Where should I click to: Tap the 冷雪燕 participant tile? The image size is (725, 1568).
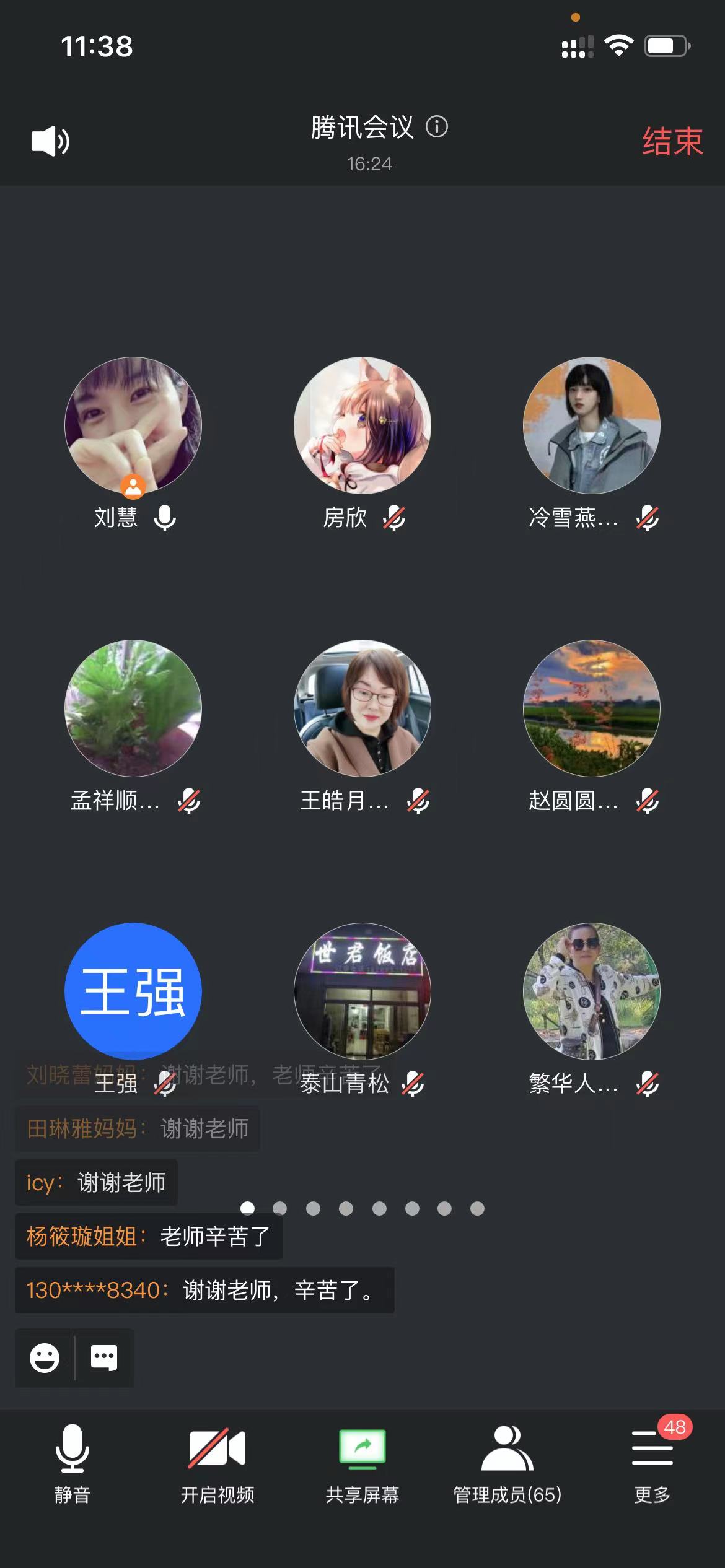592,425
